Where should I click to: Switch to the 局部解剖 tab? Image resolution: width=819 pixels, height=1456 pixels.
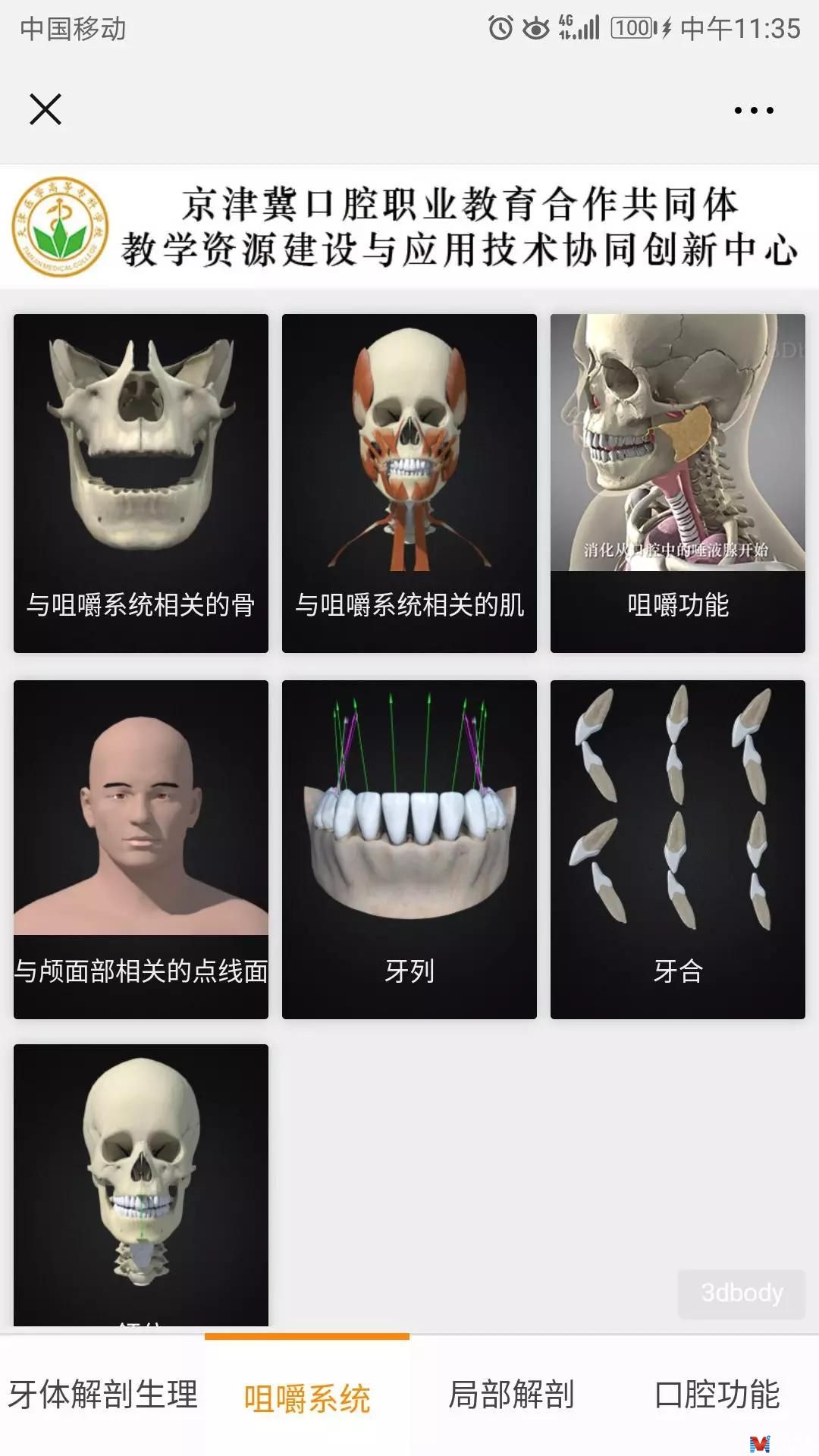(511, 1395)
